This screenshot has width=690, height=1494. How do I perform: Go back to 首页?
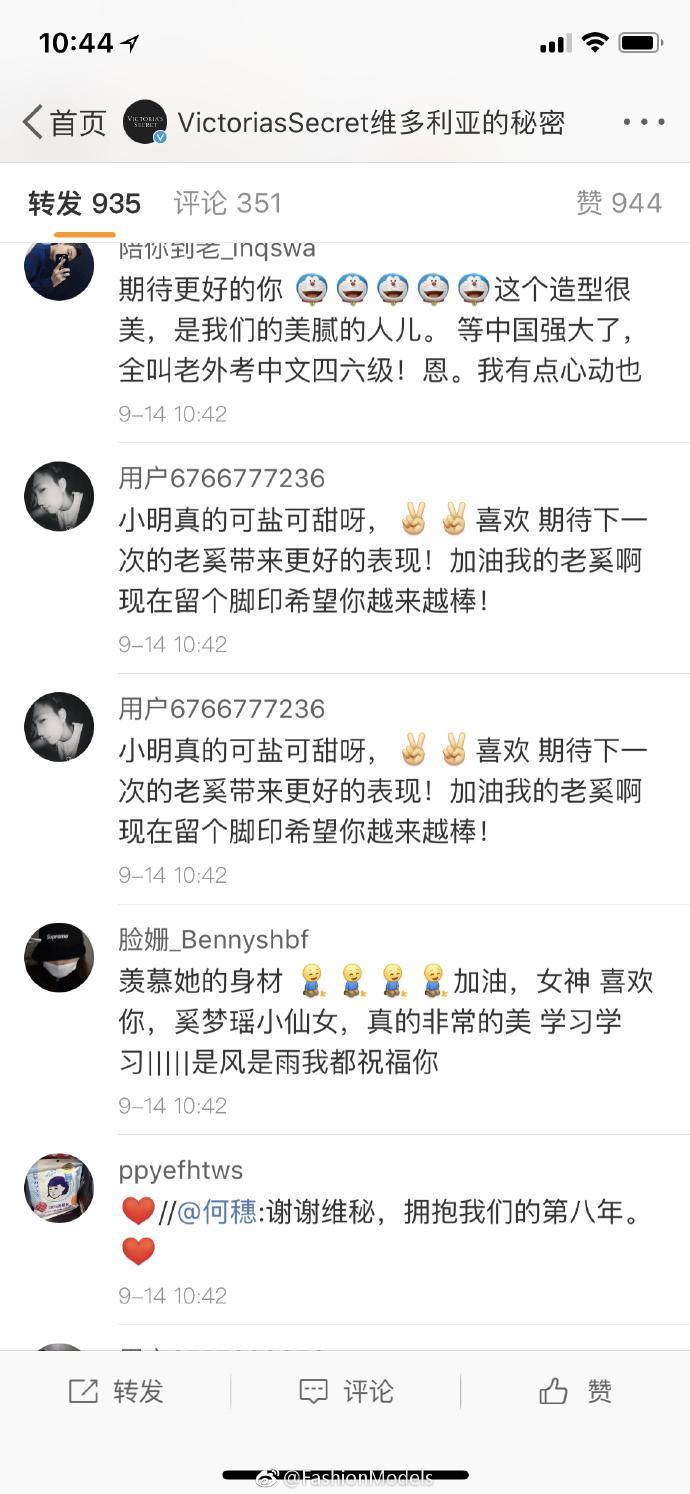[64, 123]
